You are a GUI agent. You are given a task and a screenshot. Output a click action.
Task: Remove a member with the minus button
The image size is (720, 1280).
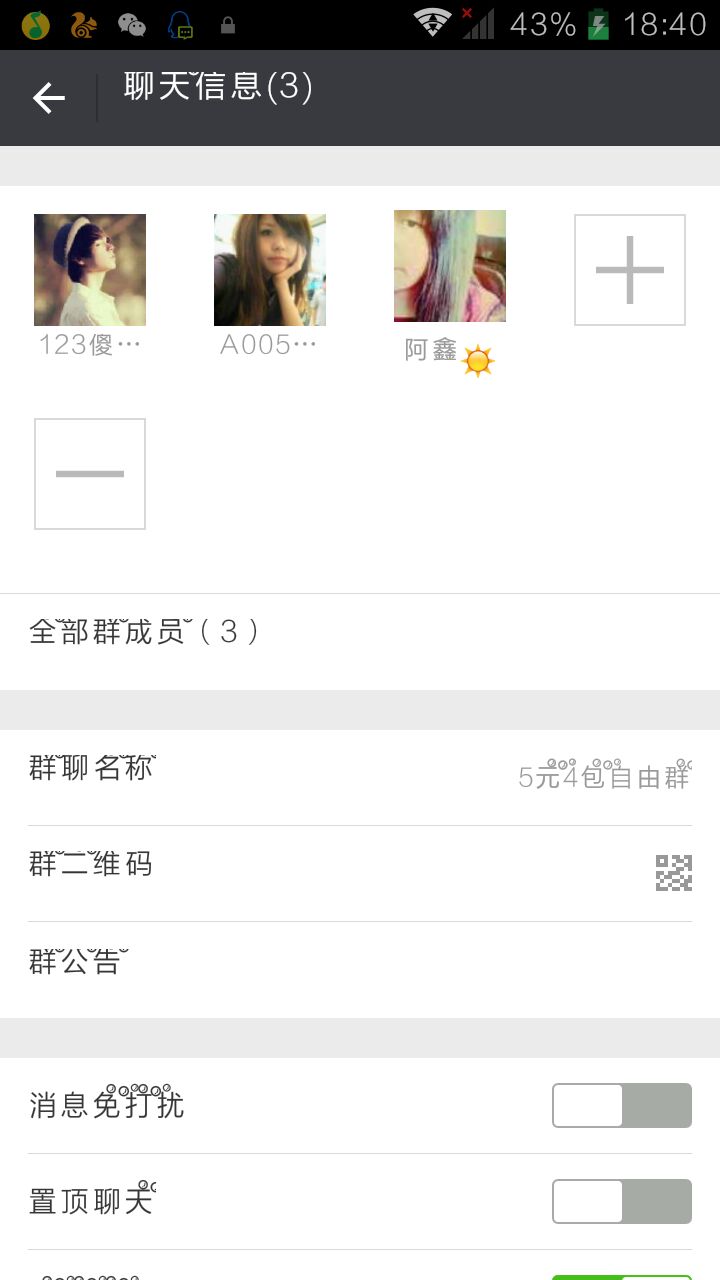pyautogui.click(x=90, y=474)
